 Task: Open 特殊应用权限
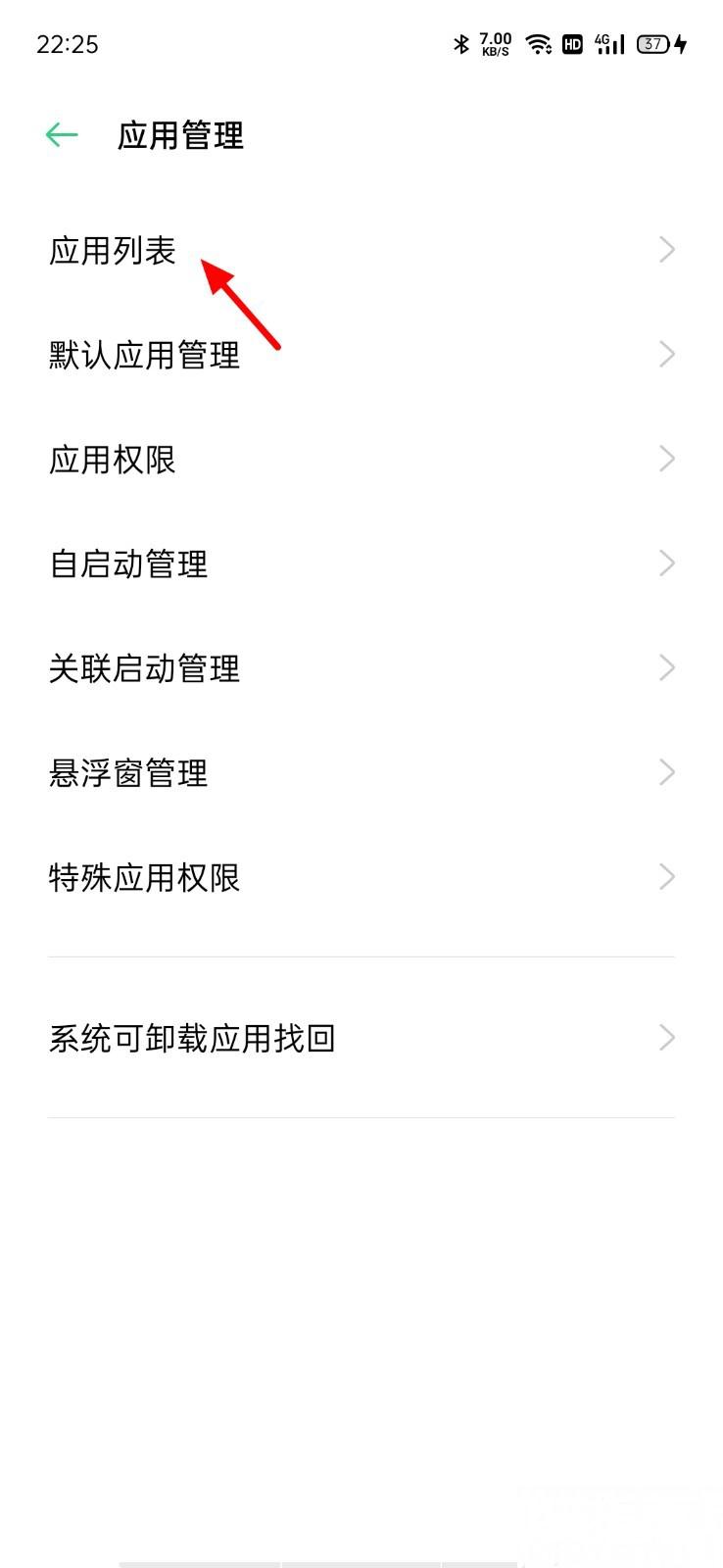(145, 878)
